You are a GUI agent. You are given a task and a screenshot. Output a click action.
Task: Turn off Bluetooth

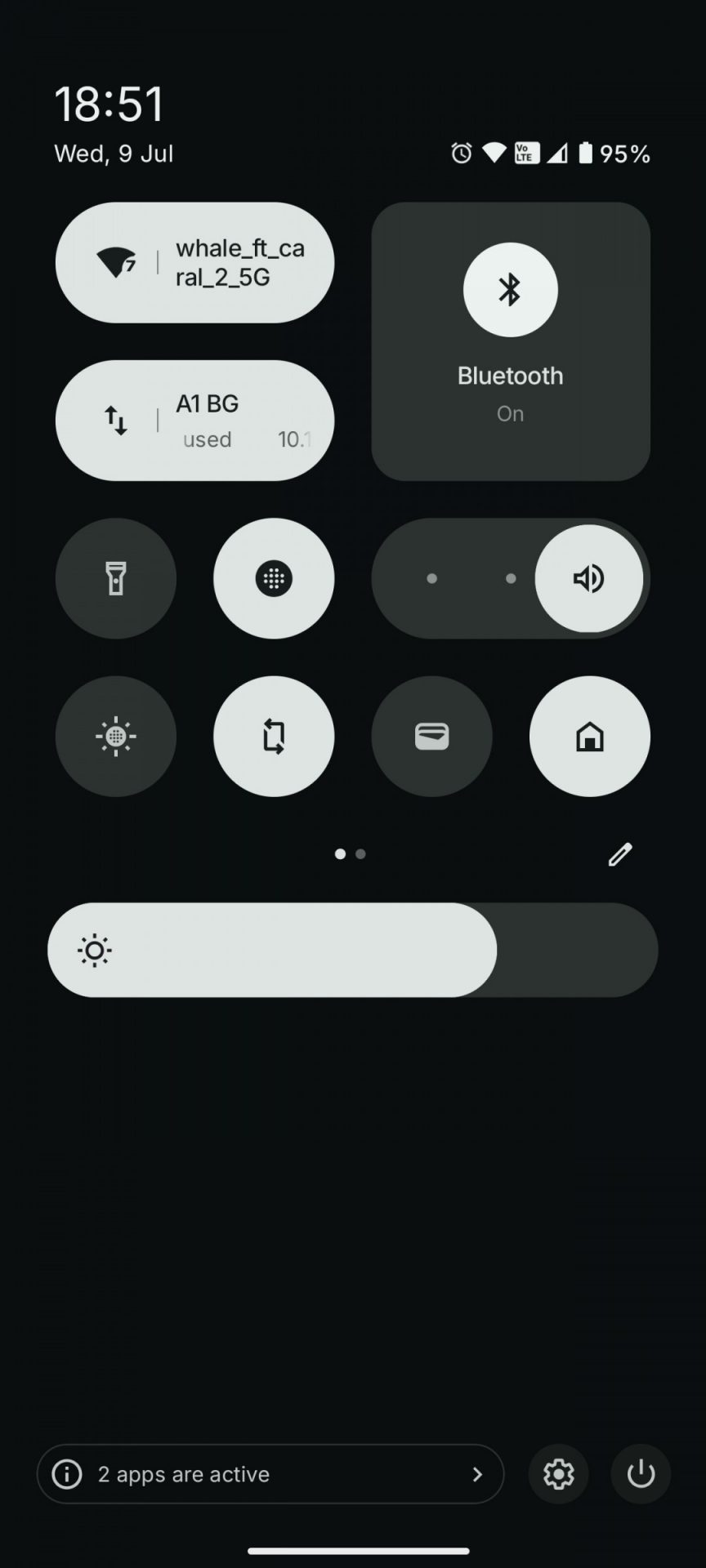(510, 290)
